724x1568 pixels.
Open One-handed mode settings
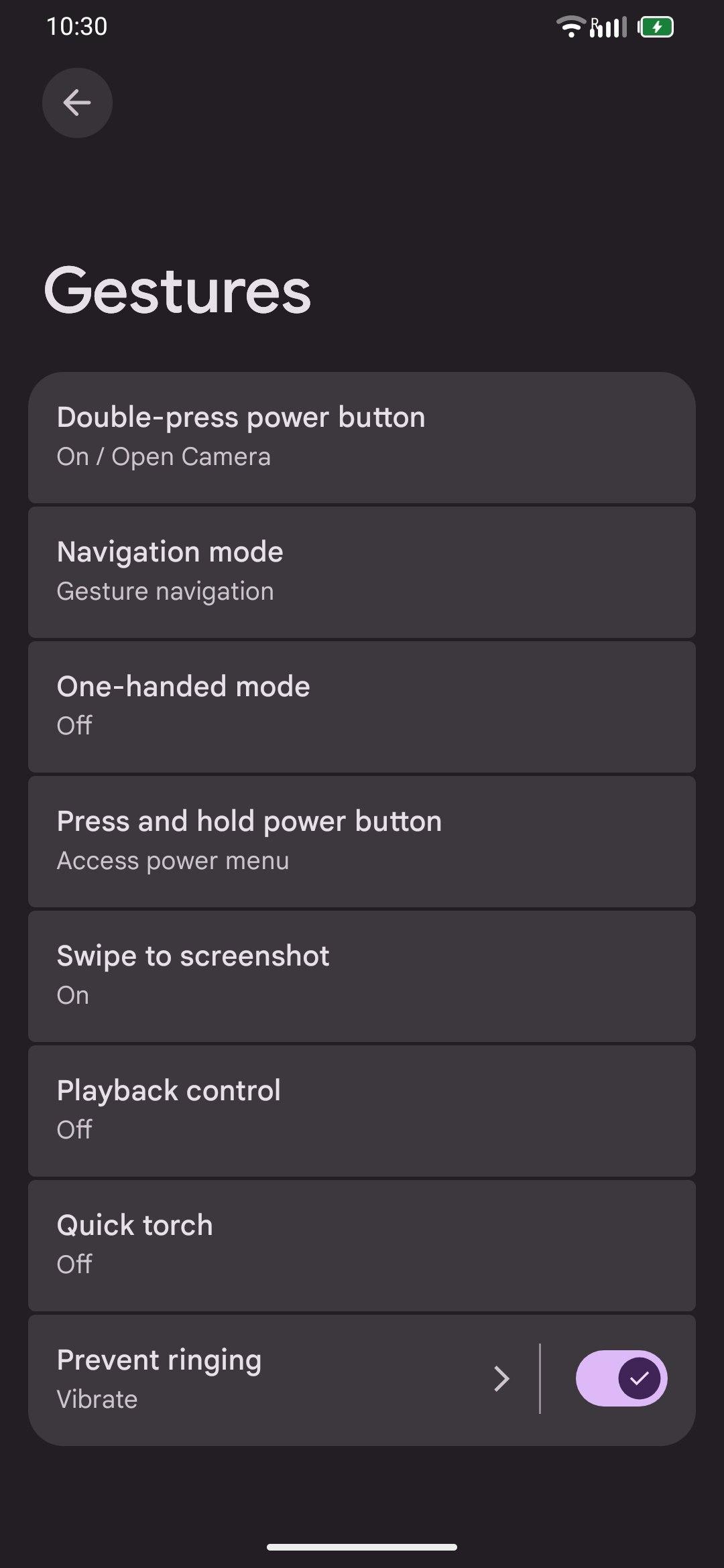(x=362, y=707)
